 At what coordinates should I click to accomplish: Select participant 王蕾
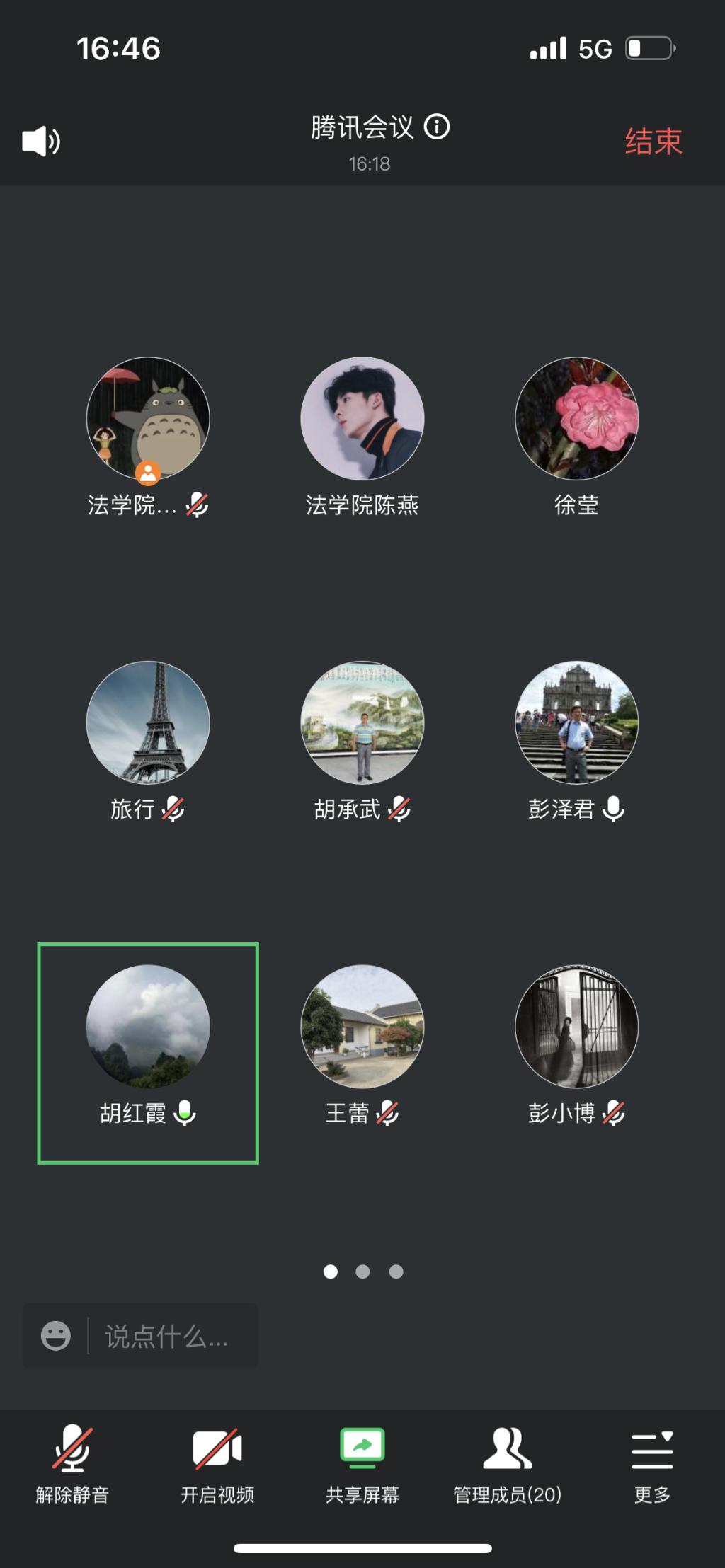point(362,1027)
